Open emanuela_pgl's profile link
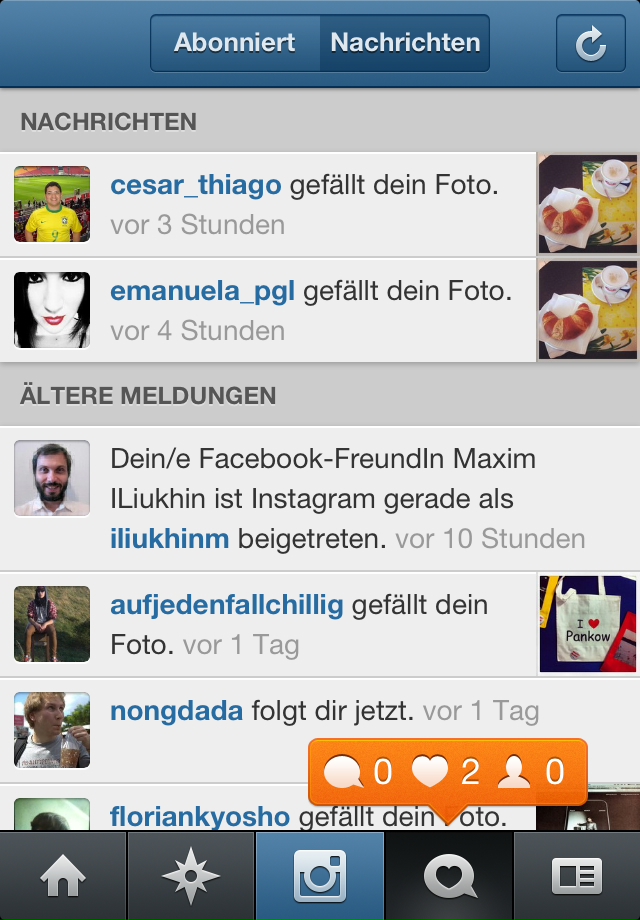Viewport: 640px width, 920px height. (x=202, y=291)
